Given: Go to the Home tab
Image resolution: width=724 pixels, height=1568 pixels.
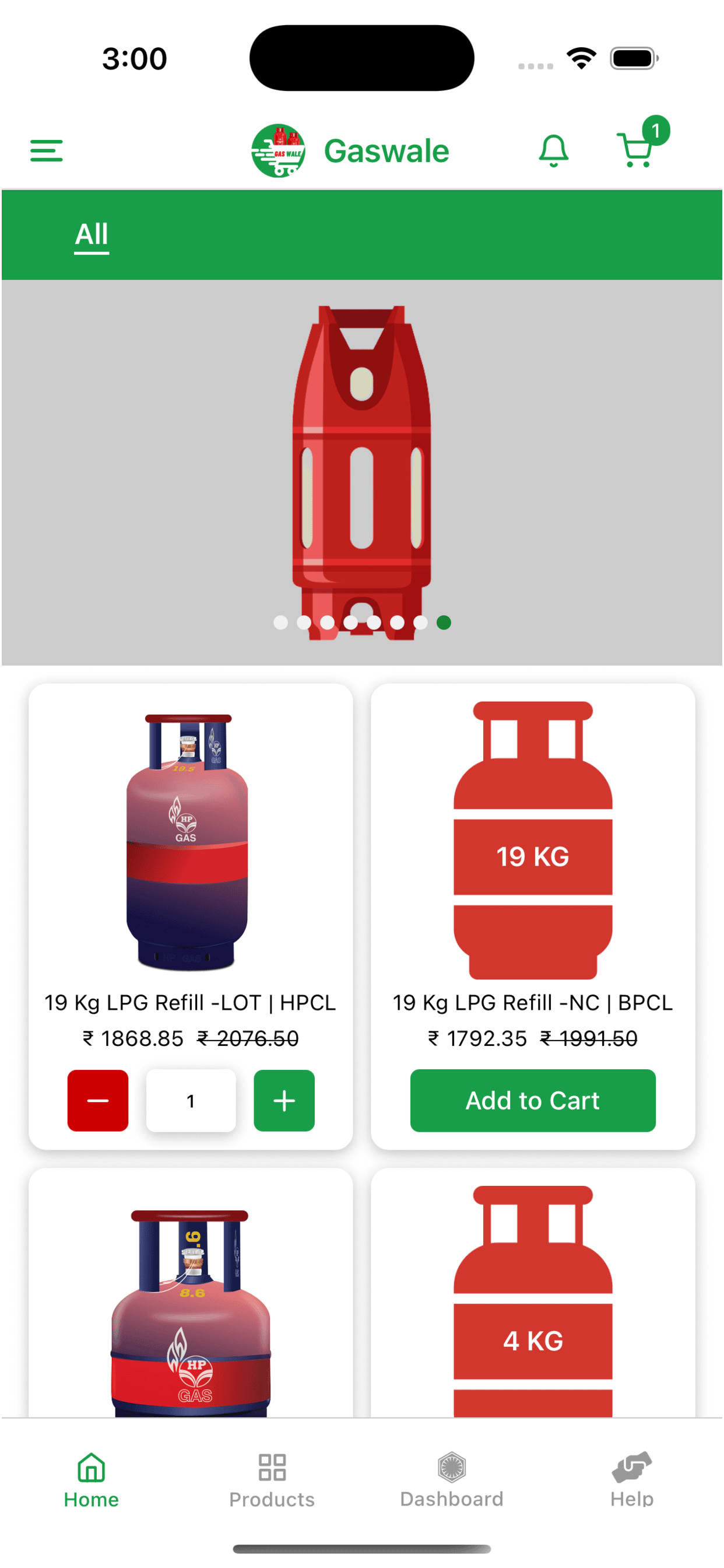Looking at the screenshot, I should tap(92, 1479).
